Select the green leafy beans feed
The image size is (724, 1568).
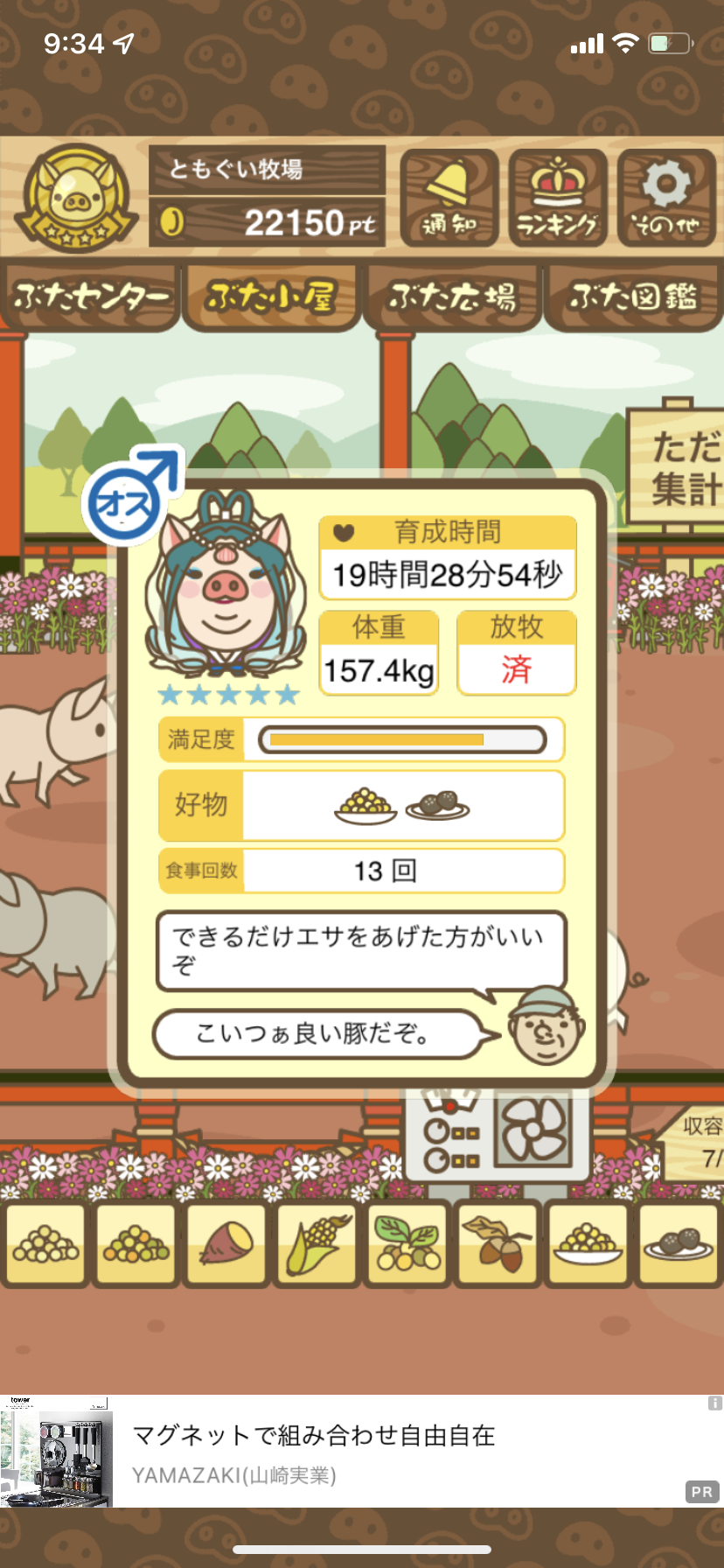pos(407,1244)
